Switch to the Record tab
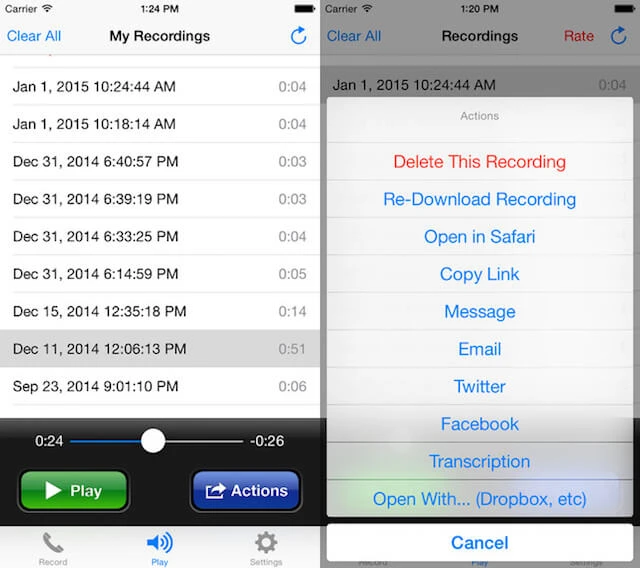The image size is (640, 568). (53, 548)
